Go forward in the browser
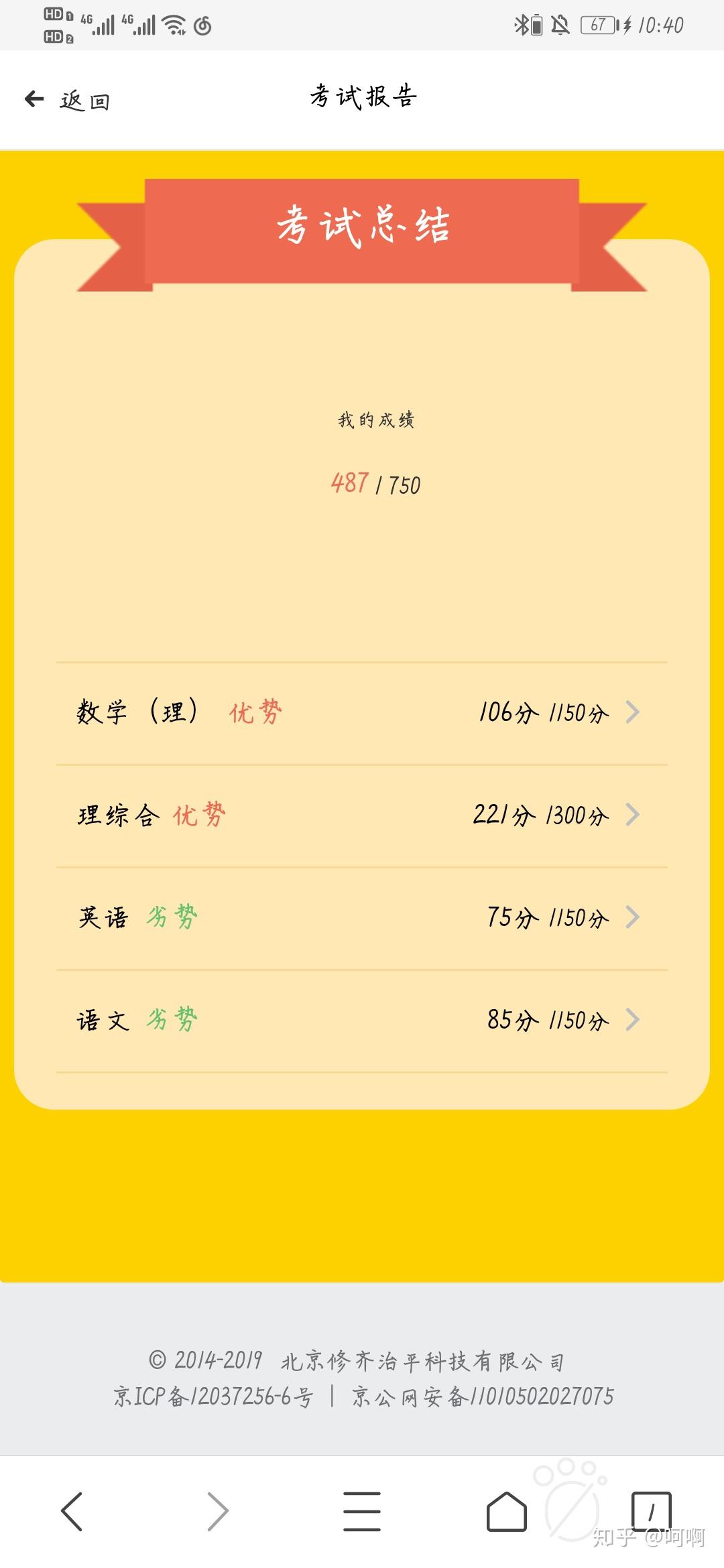Screen dimensions: 724x1568 (x=217, y=1511)
